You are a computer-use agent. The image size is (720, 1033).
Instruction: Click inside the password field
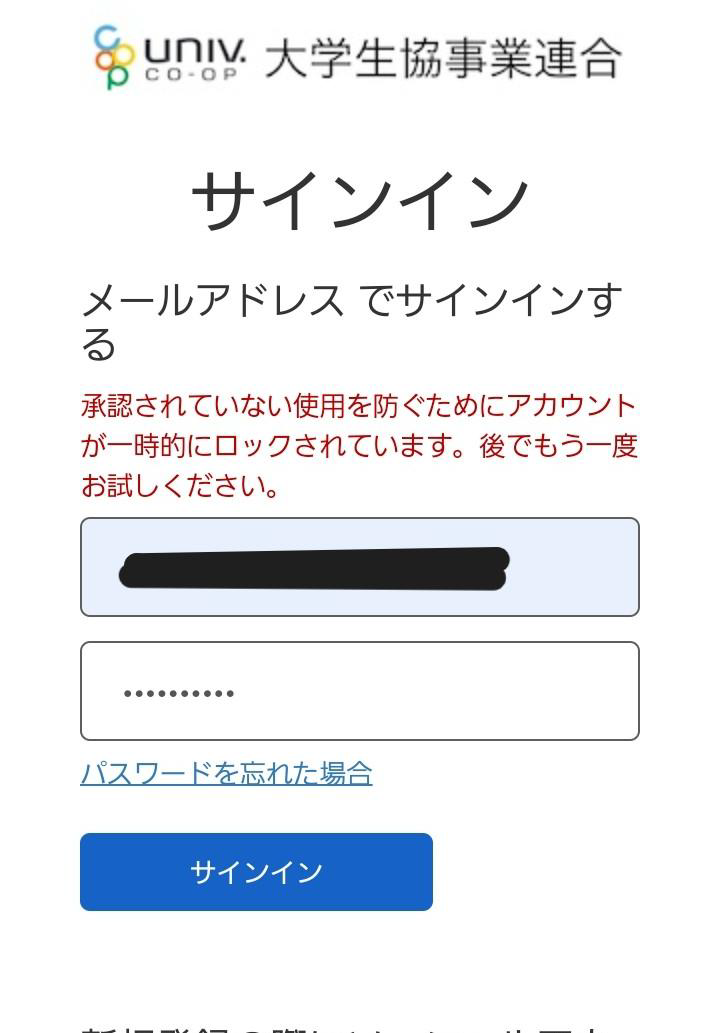360,690
